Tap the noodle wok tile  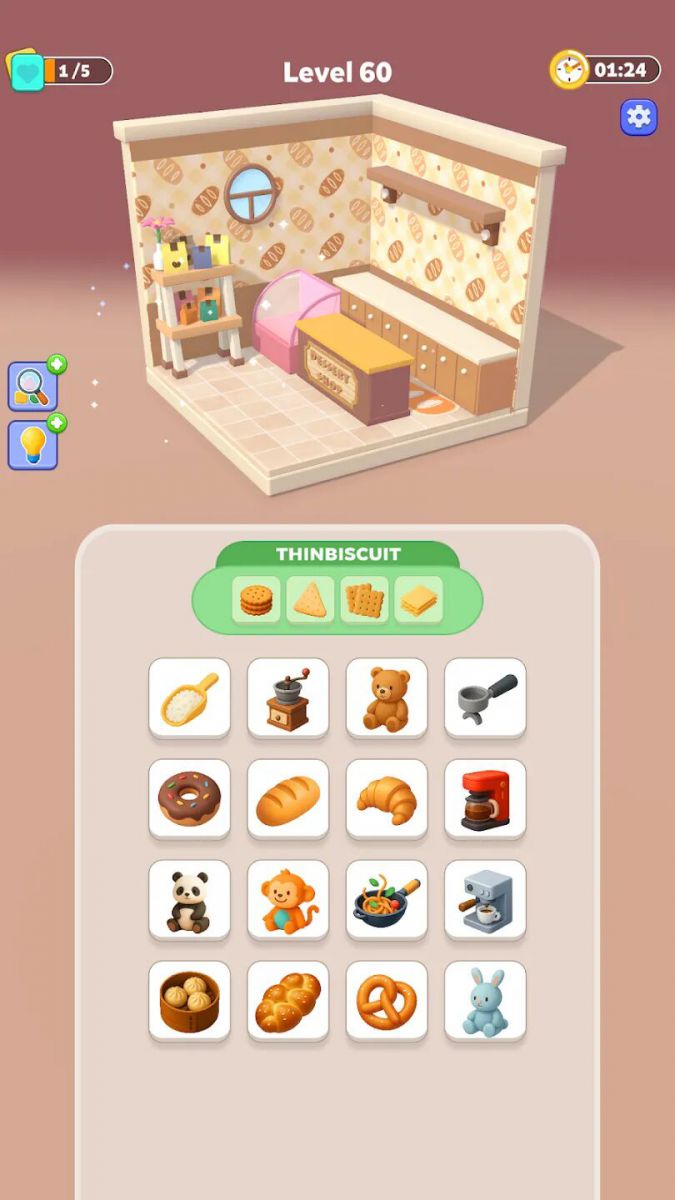(387, 900)
